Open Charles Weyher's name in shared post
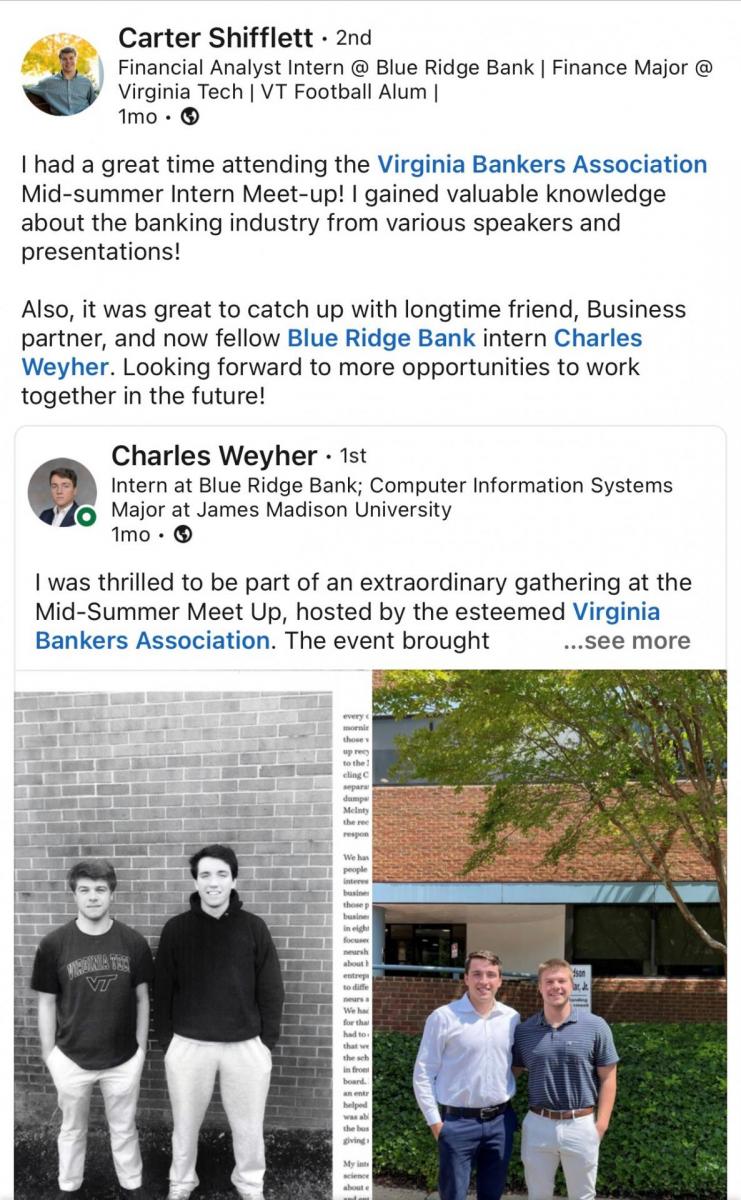The height and width of the screenshot is (1200, 741). pos(214,456)
